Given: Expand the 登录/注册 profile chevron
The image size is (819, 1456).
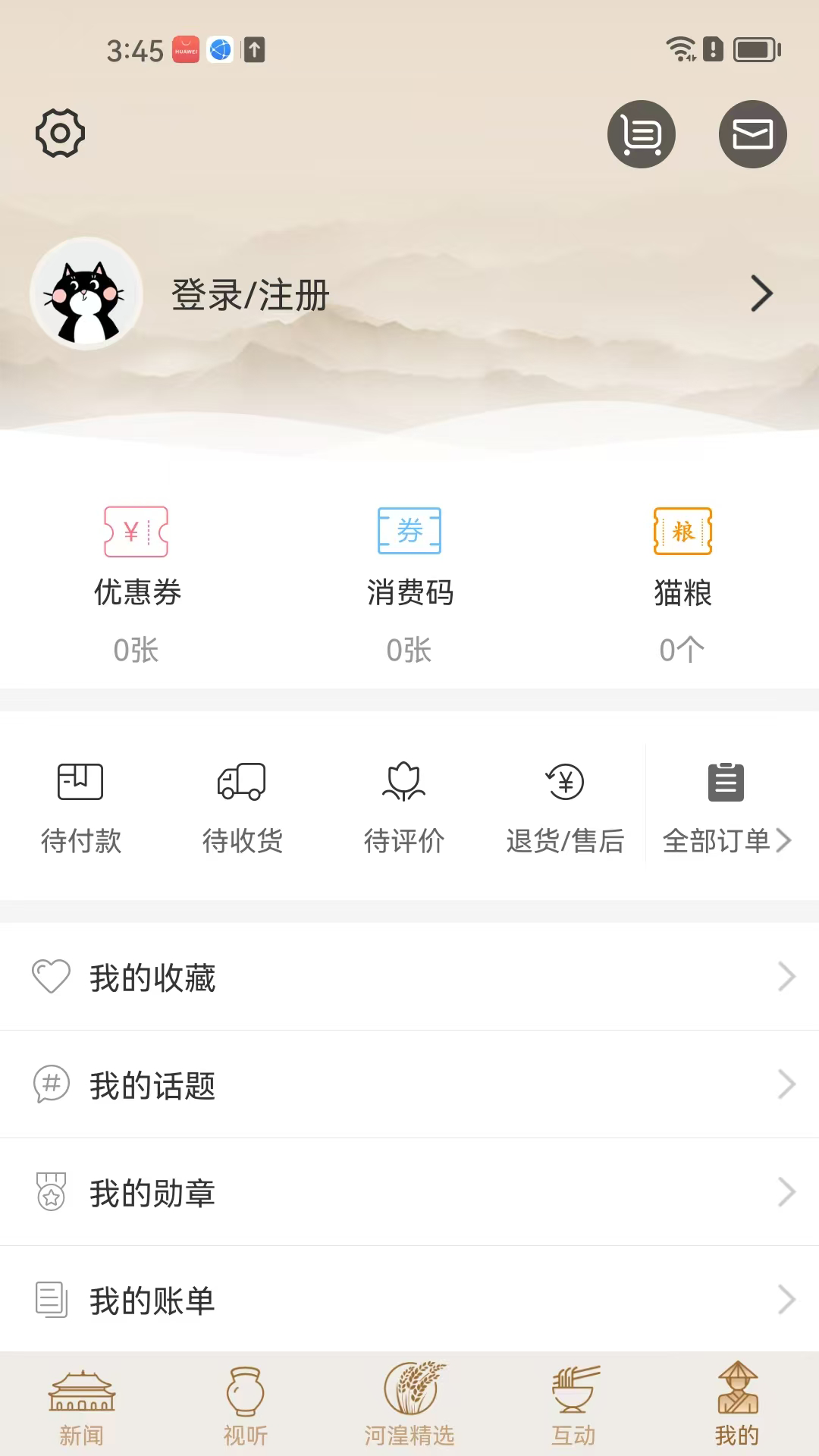Looking at the screenshot, I should click(762, 294).
